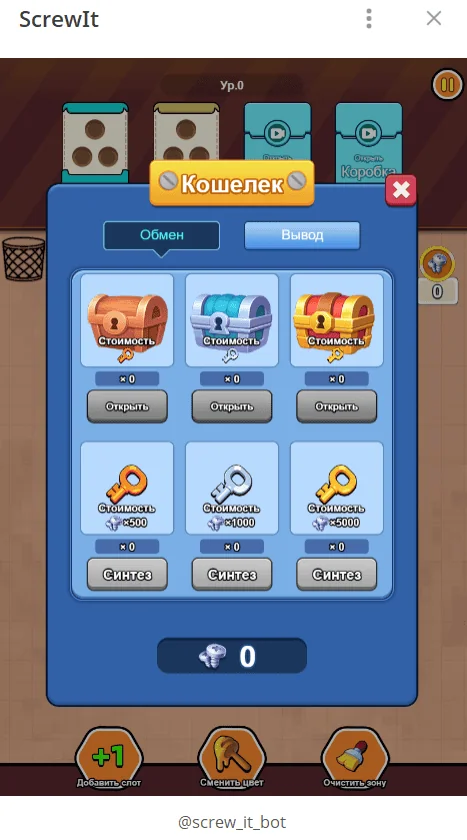Open the gold chest with Открыть
The height and width of the screenshot is (840, 467).
[x=336, y=407]
